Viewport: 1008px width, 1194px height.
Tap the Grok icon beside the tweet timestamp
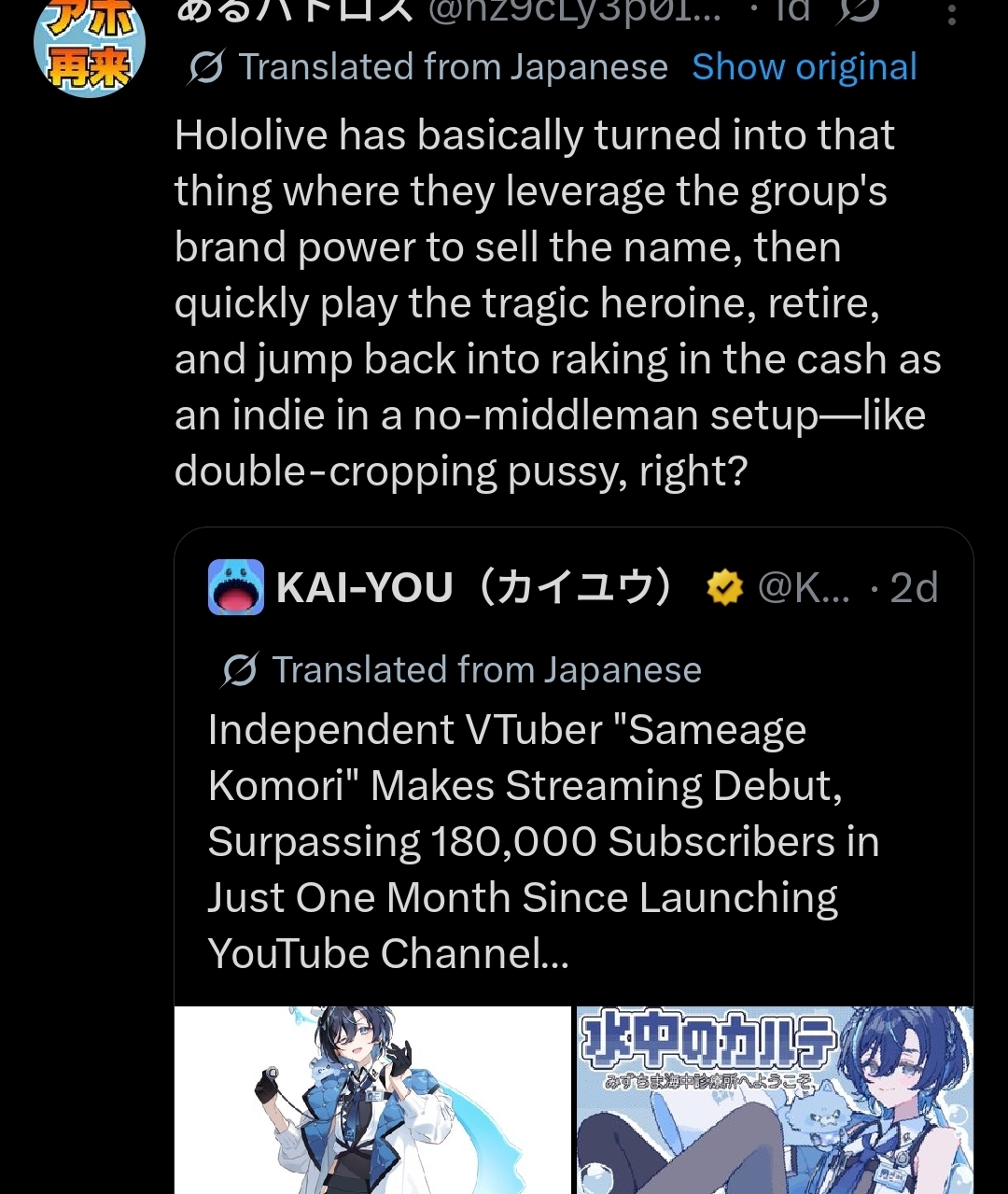[x=859, y=9]
